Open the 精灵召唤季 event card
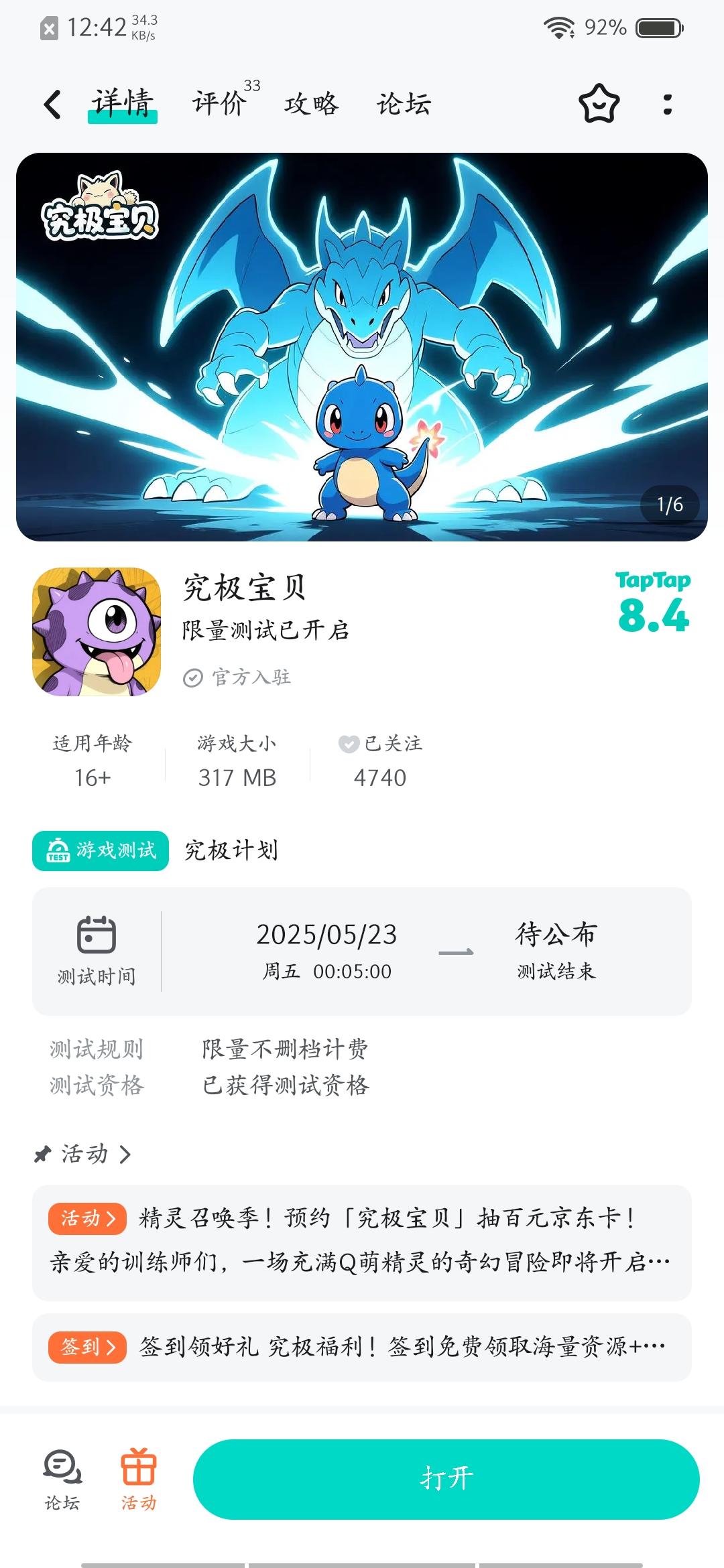 362,1242
